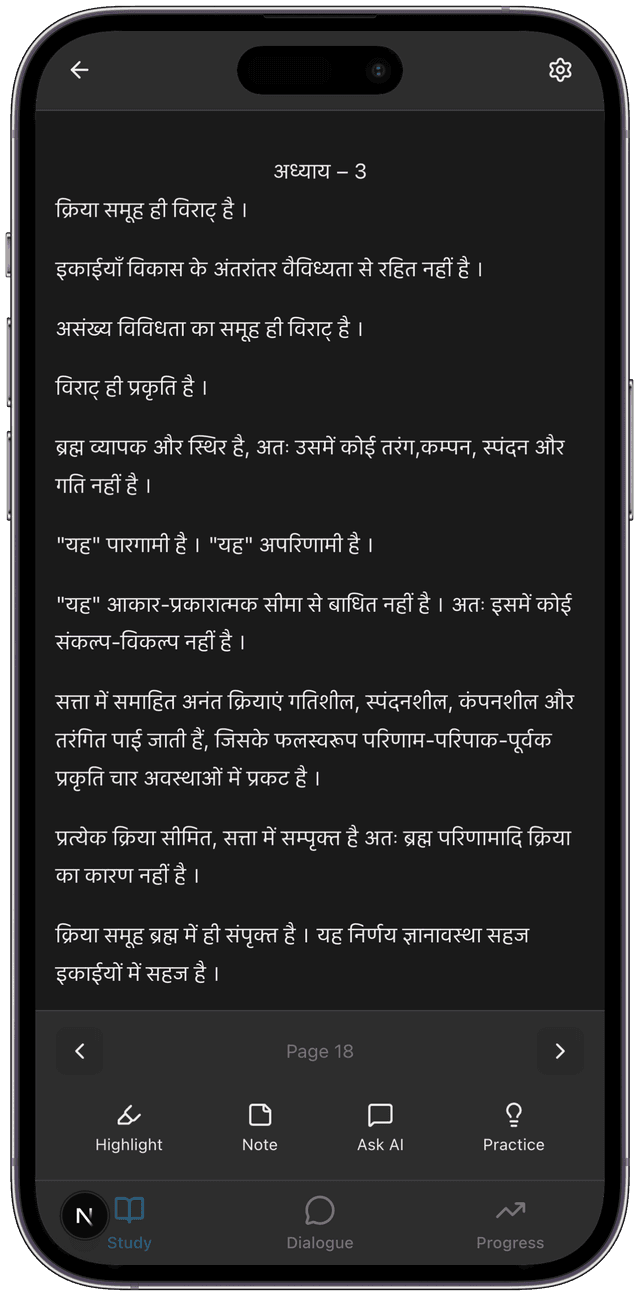Select the Highlight tool
The width and height of the screenshot is (640, 1296).
pos(129,1127)
